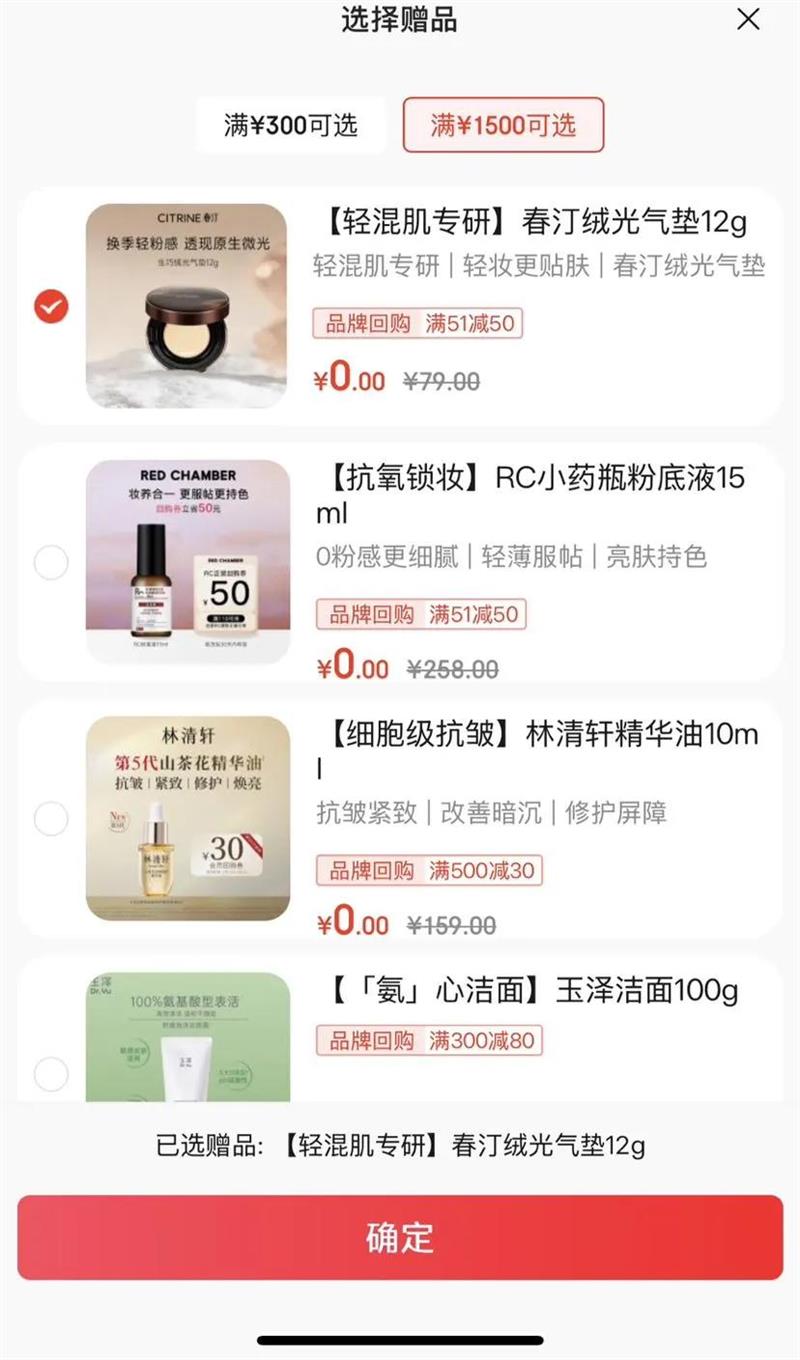Select the RC小药瓶粉底液15ml gift
The image size is (800, 1360).
coord(51,563)
